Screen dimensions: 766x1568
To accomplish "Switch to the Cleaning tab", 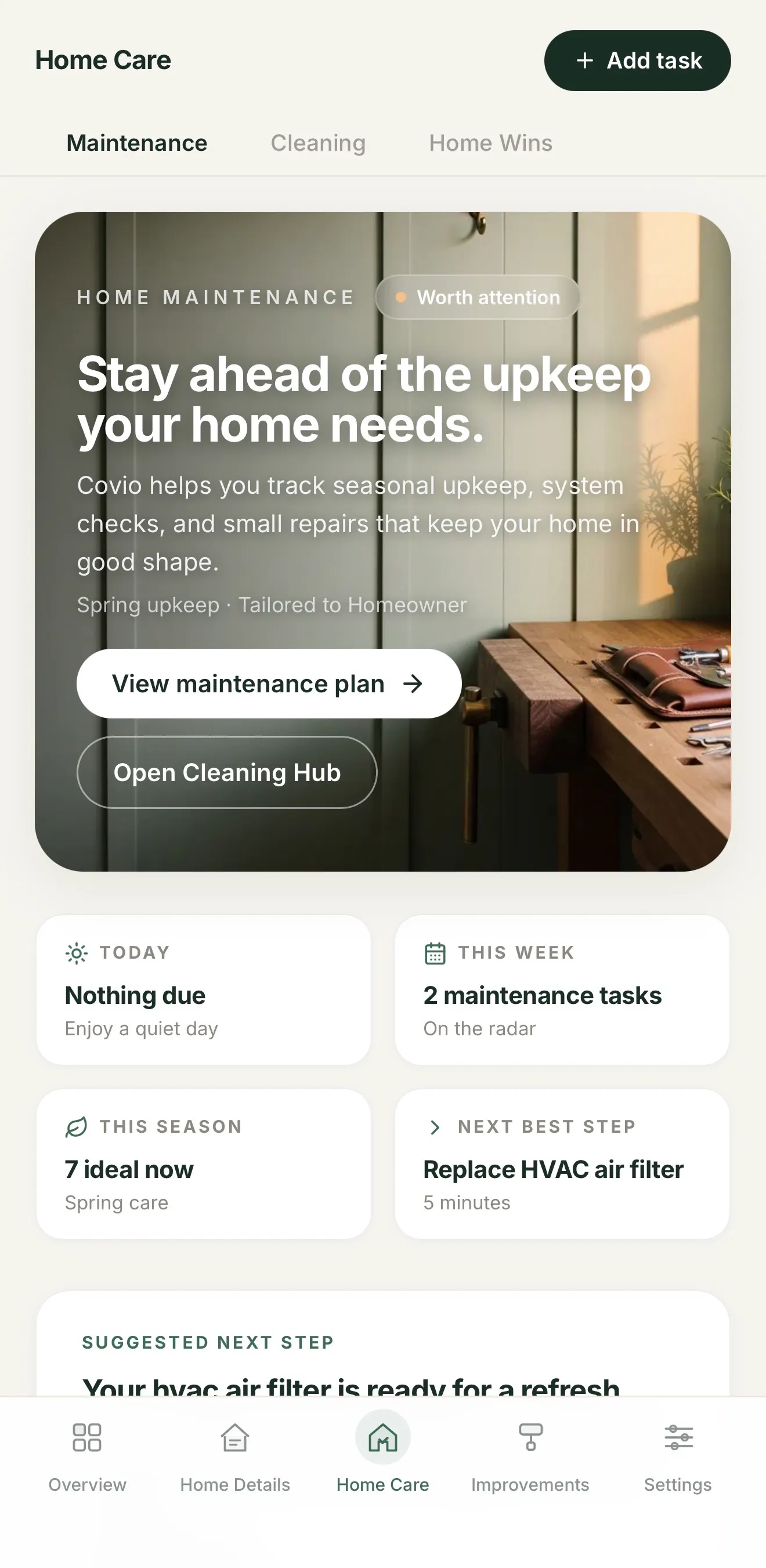I will pos(318,143).
